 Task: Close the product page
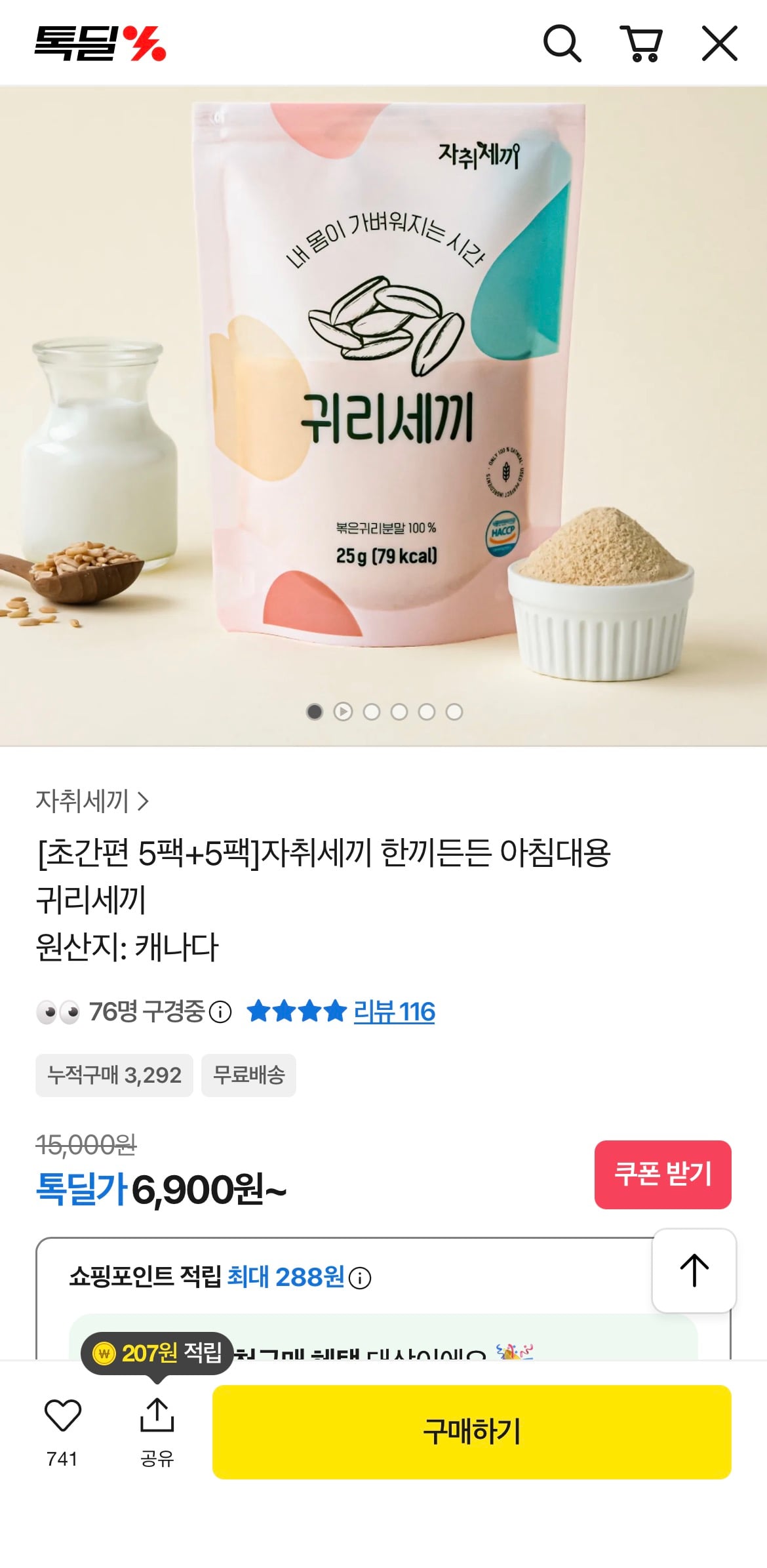[x=719, y=44]
